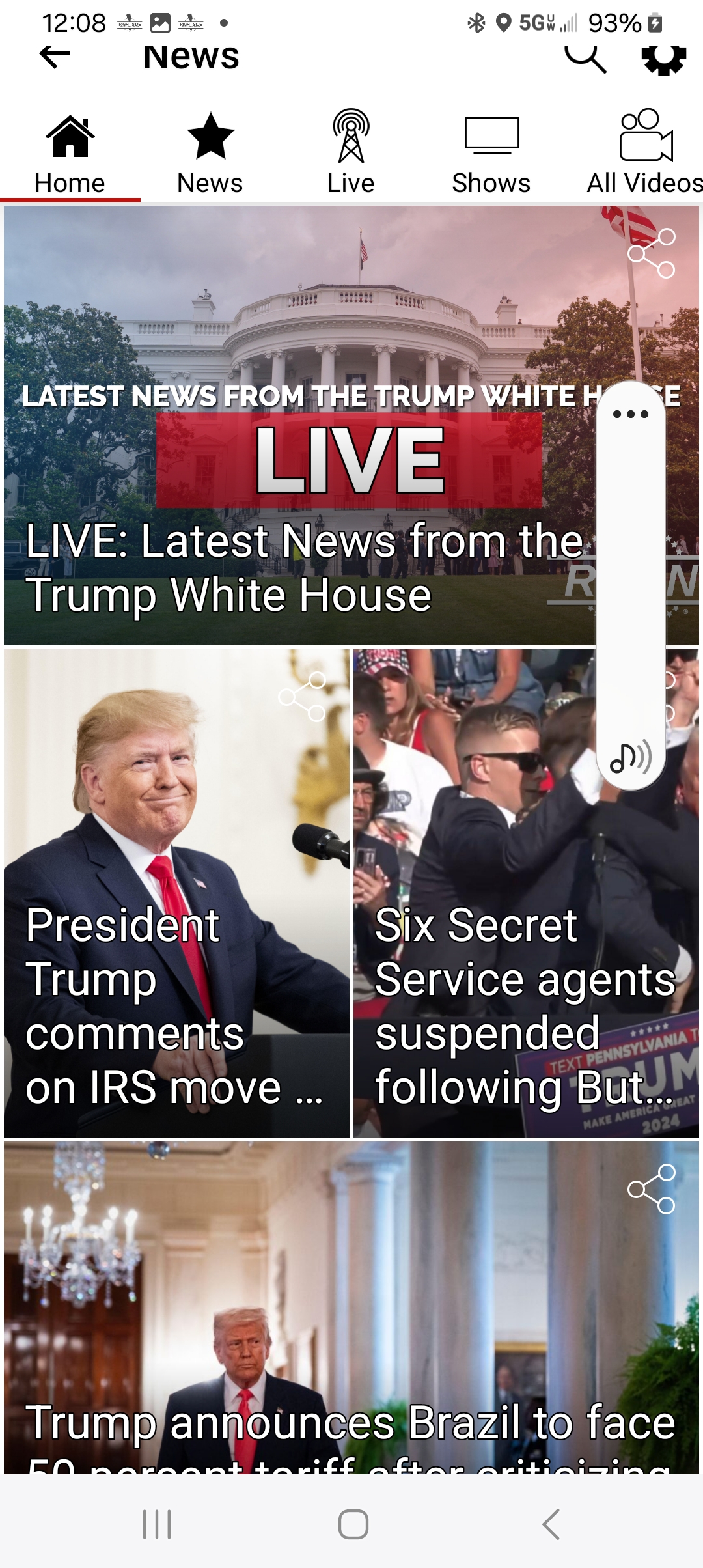Share the LIVE White House news story

pyautogui.click(x=652, y=253)
